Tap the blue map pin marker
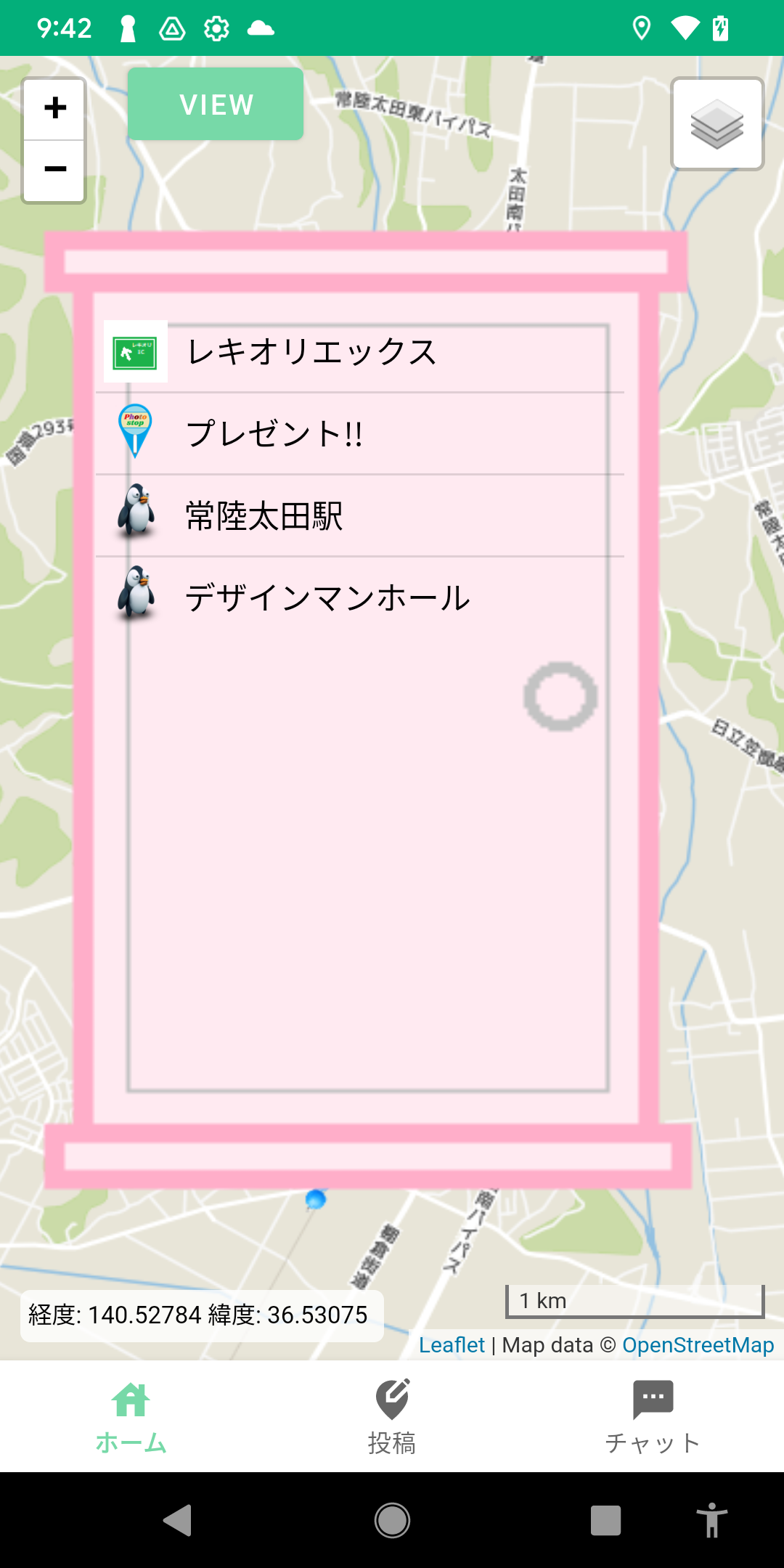Image resolution: width=784 pixels, height=1568 pixels. click(316, 1199)
